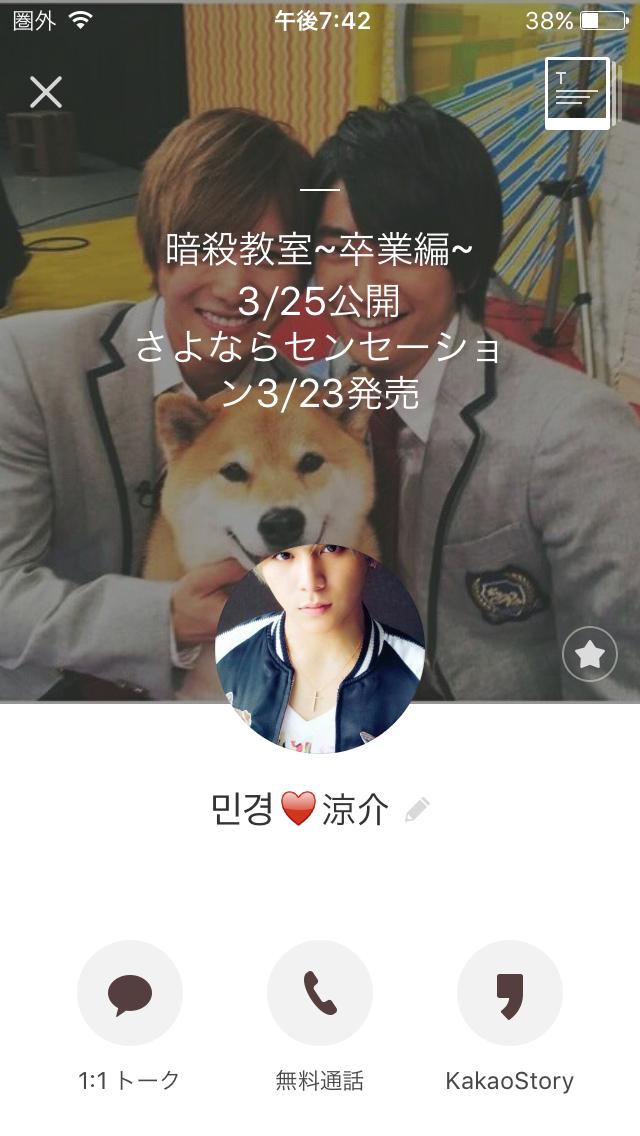The height and width of the screenshot is (1136, 640).
Task: Open KakaoStory
Action: [510, 993]
